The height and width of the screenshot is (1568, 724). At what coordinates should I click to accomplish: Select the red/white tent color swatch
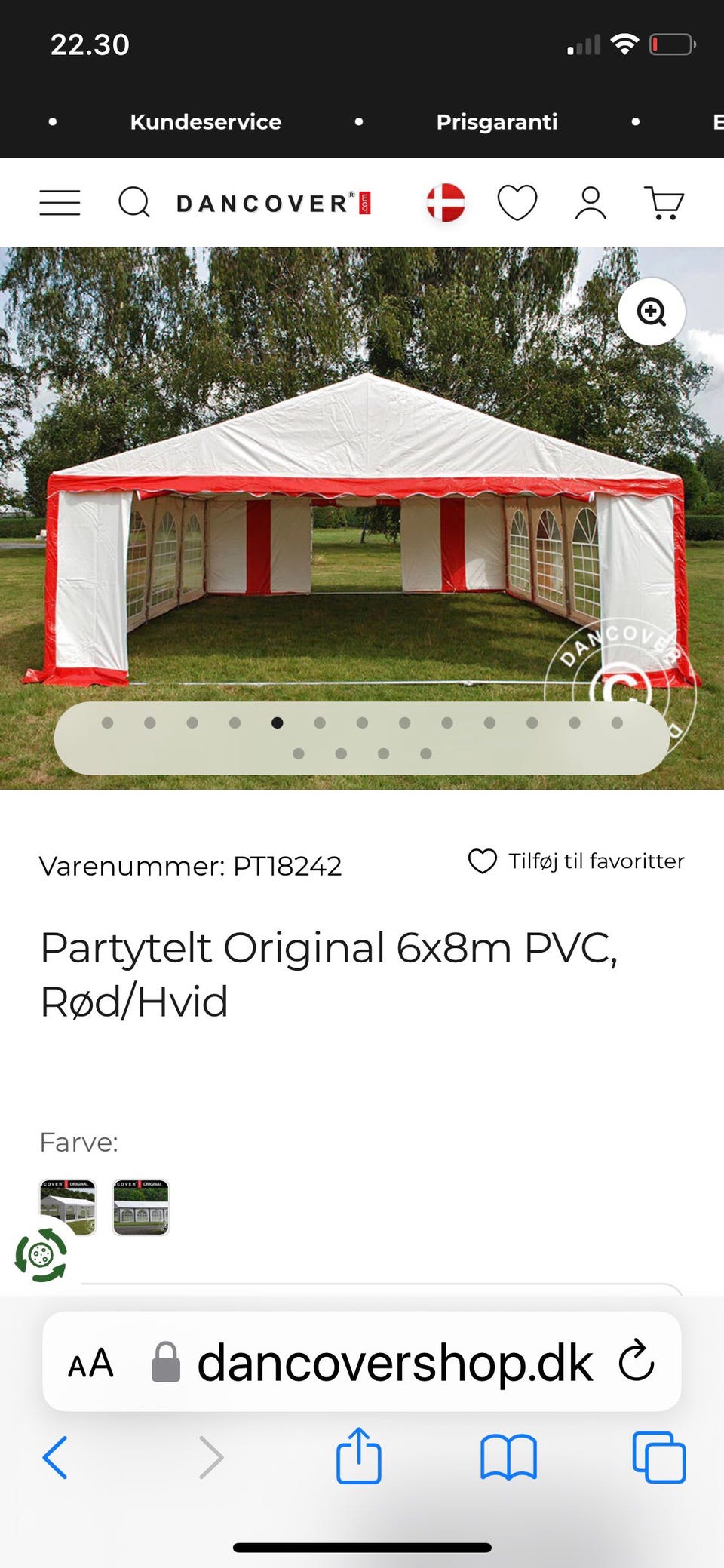[x=68, y=1207]
